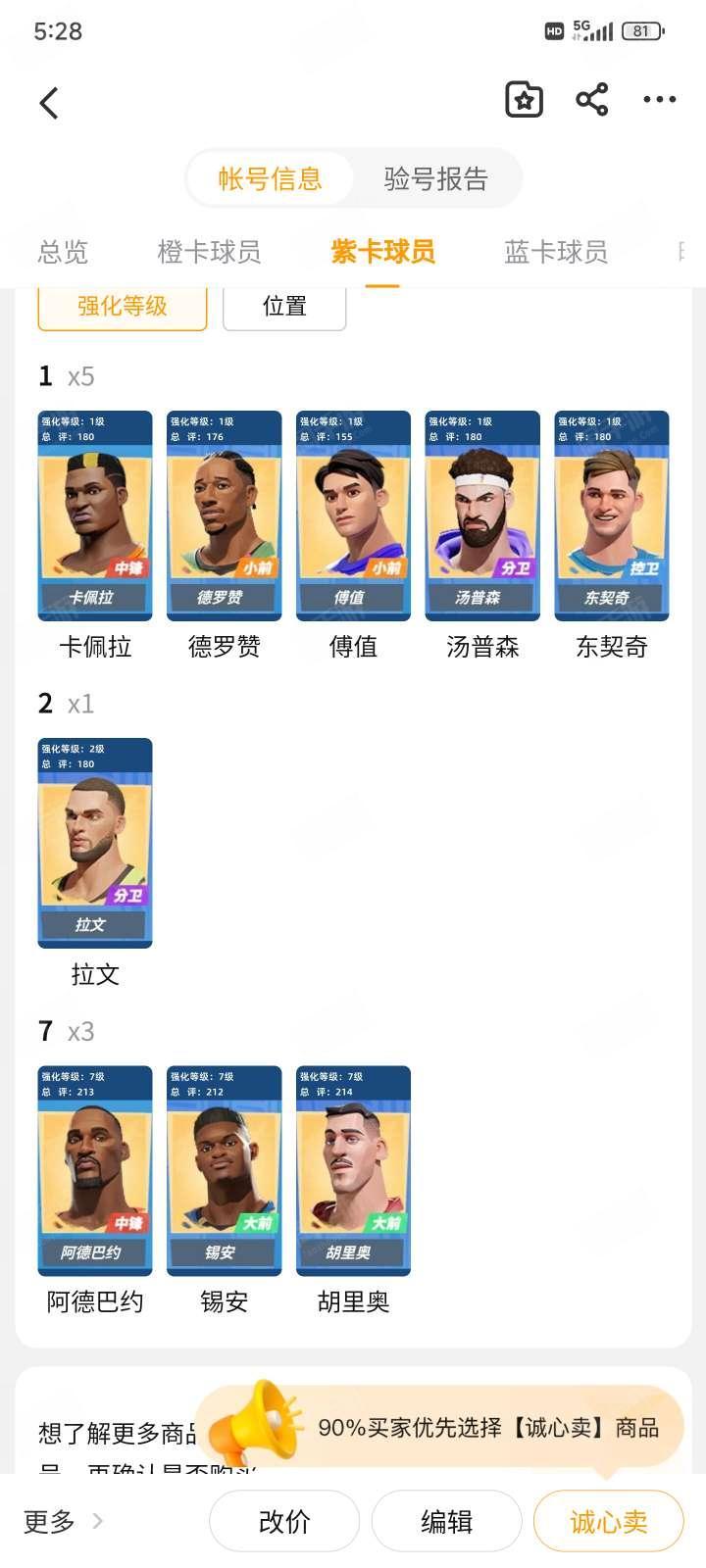Screen dimensions: 706x1568
Task: Tap the 编辑 button
Action: (446, 1521)
